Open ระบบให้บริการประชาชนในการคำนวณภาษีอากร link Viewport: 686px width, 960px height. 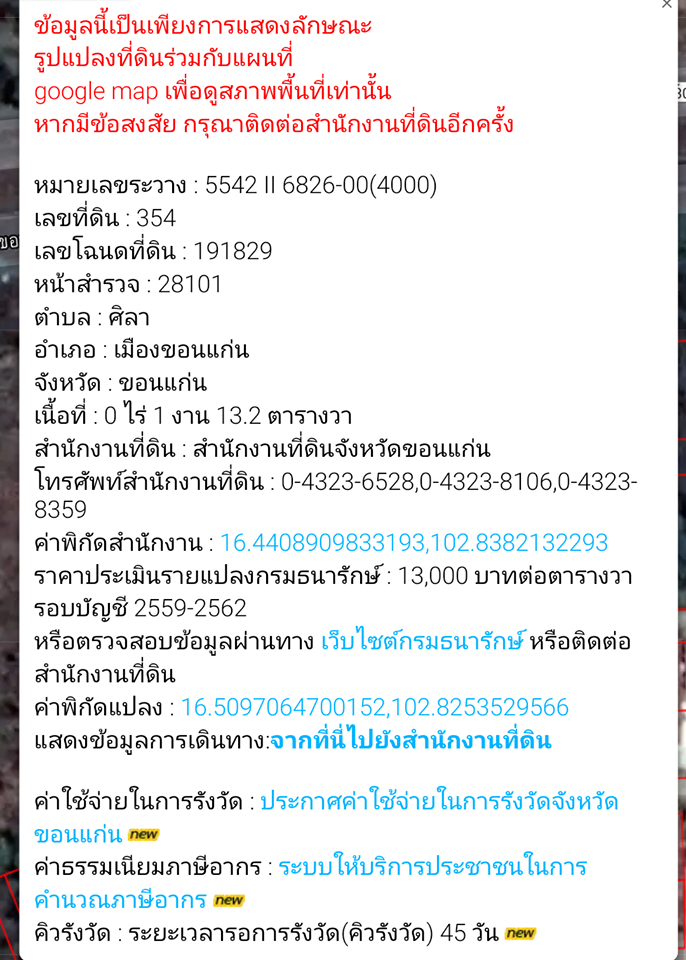(432, 866)
